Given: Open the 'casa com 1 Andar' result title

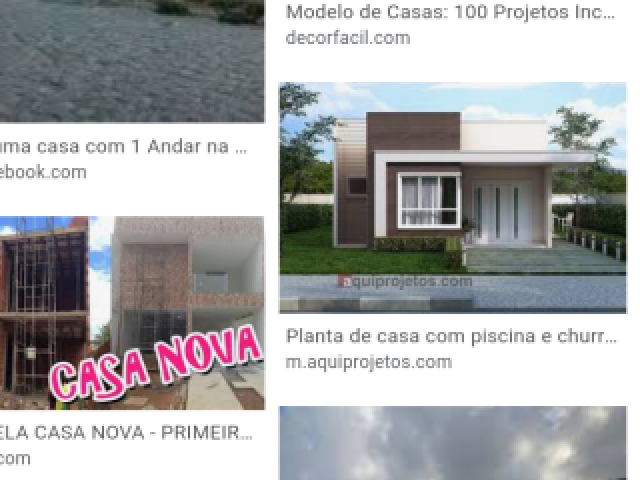Looking at the screenshot, I should (122, 146).
